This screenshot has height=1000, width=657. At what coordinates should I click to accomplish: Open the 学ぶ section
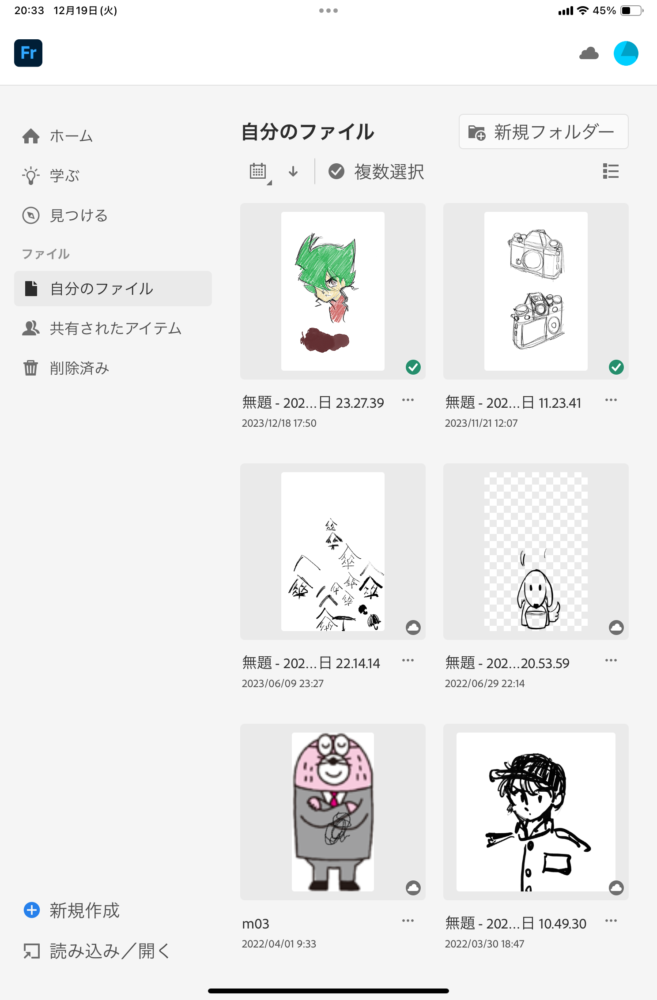(64, 176)
